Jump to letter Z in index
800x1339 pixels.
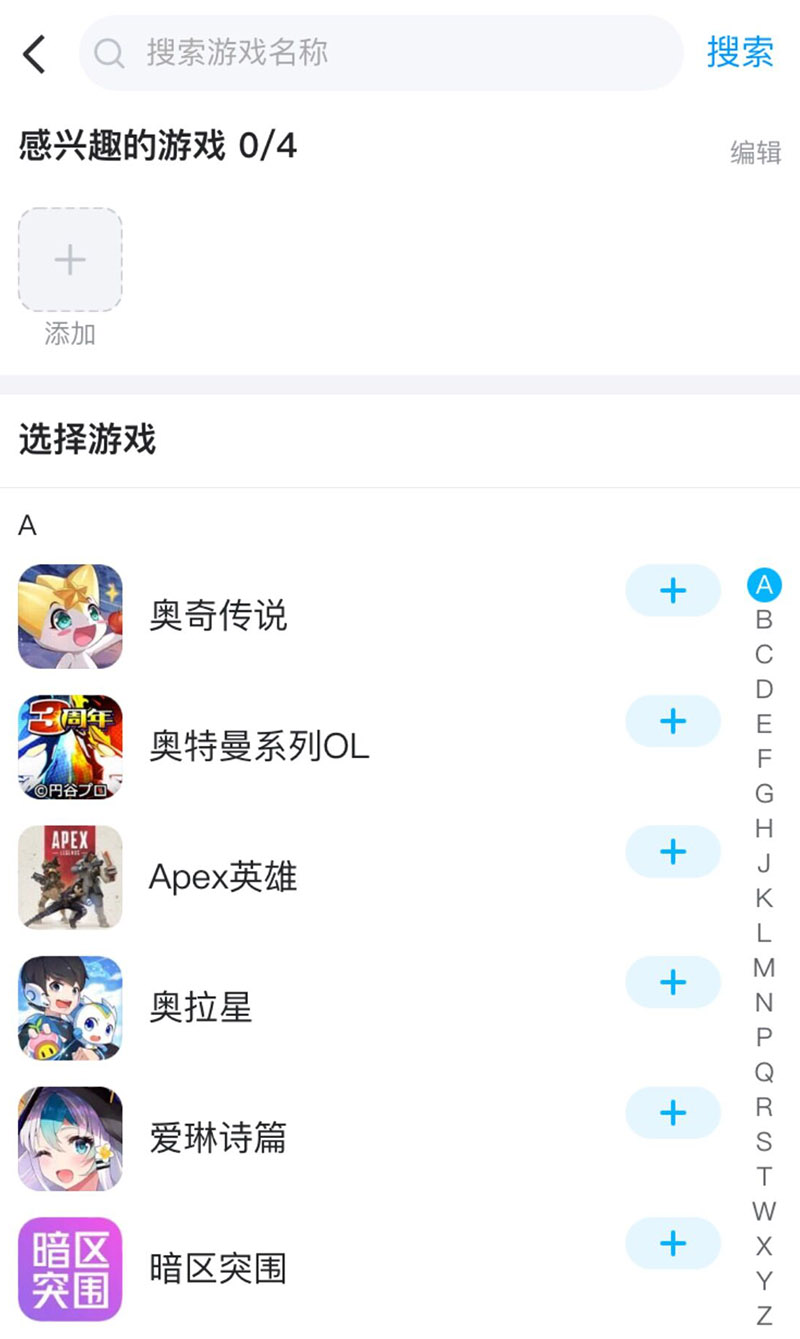764,1316
